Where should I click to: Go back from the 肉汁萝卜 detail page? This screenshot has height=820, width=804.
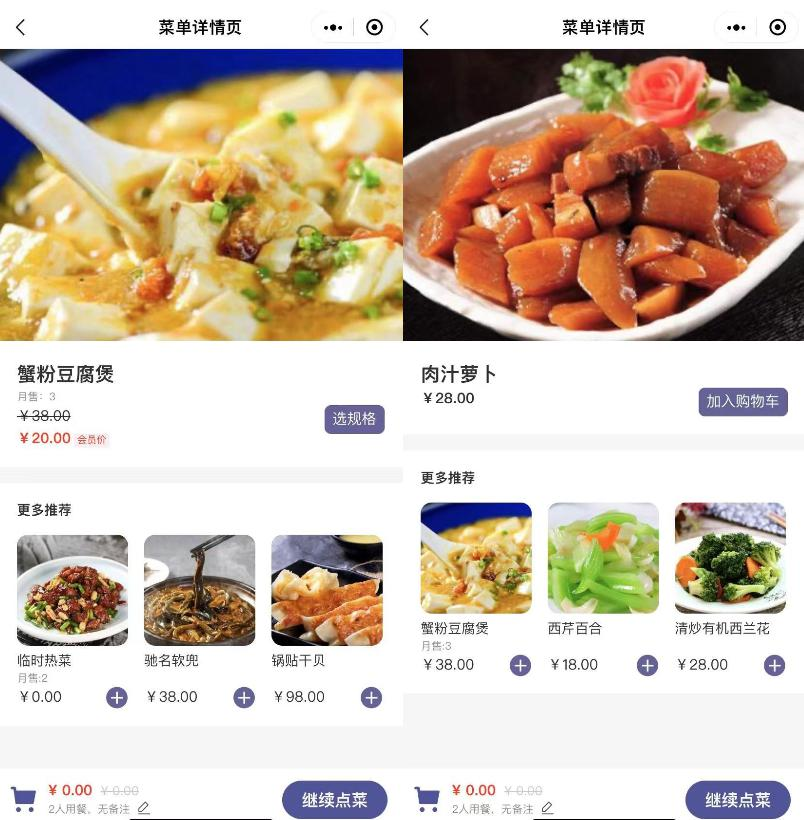click(424, 28)
